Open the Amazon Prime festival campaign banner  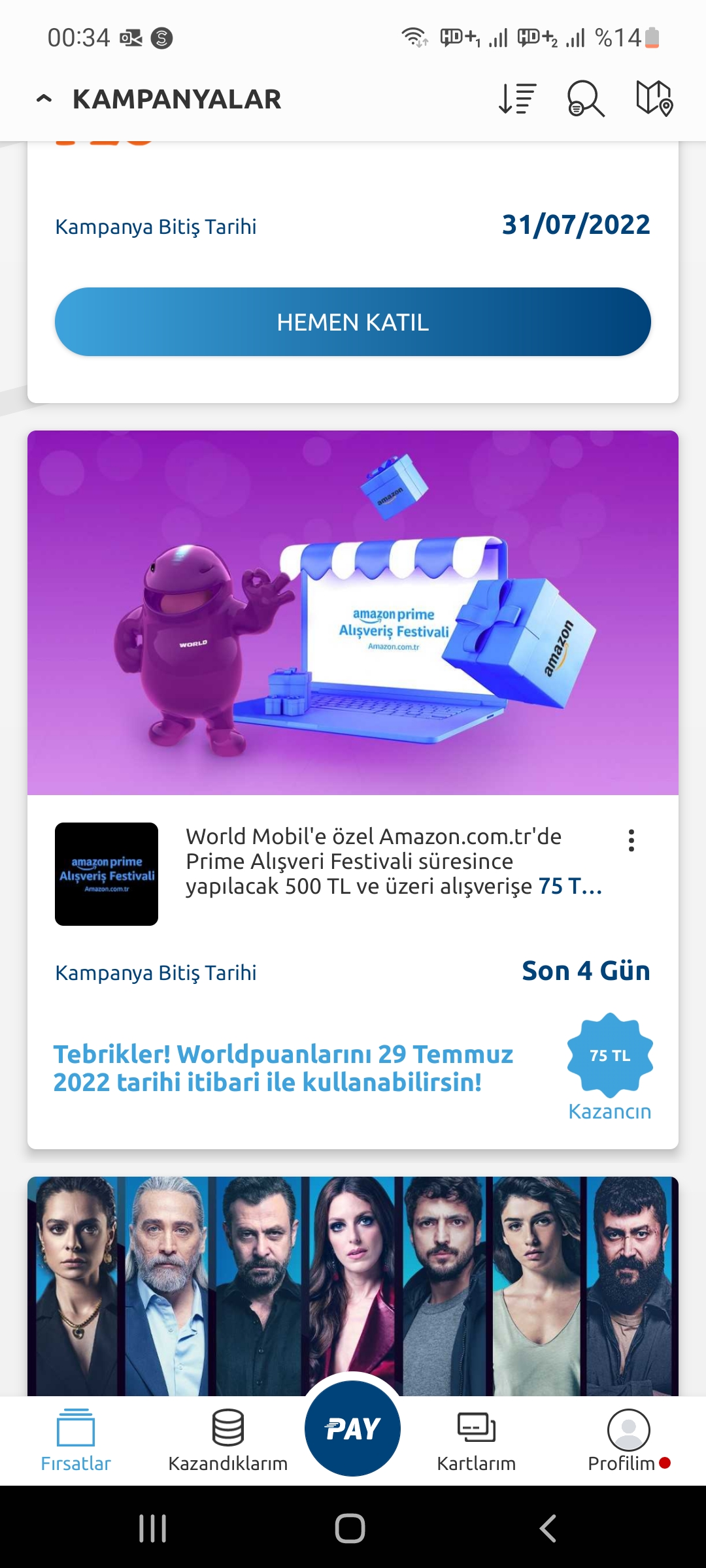tap(353, 612)
